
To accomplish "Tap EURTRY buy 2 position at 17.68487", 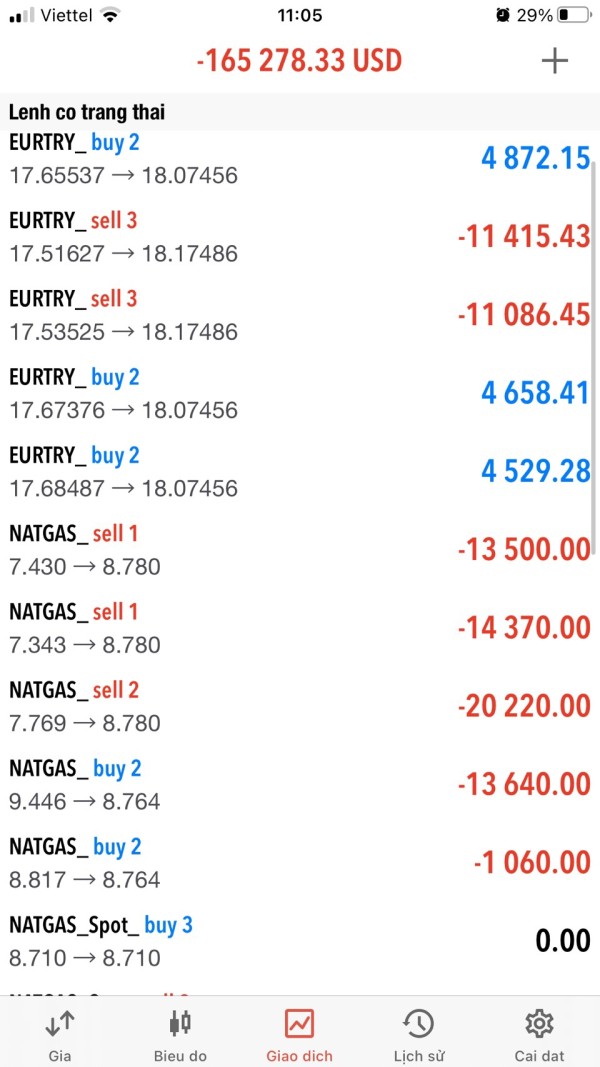I will (299, 472).
